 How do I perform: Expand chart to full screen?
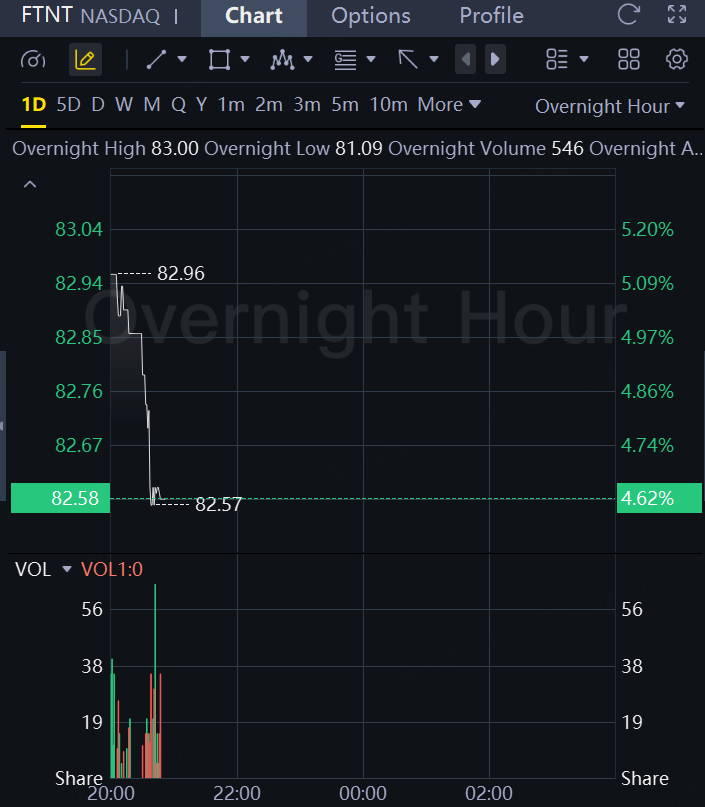click(677, 15)
